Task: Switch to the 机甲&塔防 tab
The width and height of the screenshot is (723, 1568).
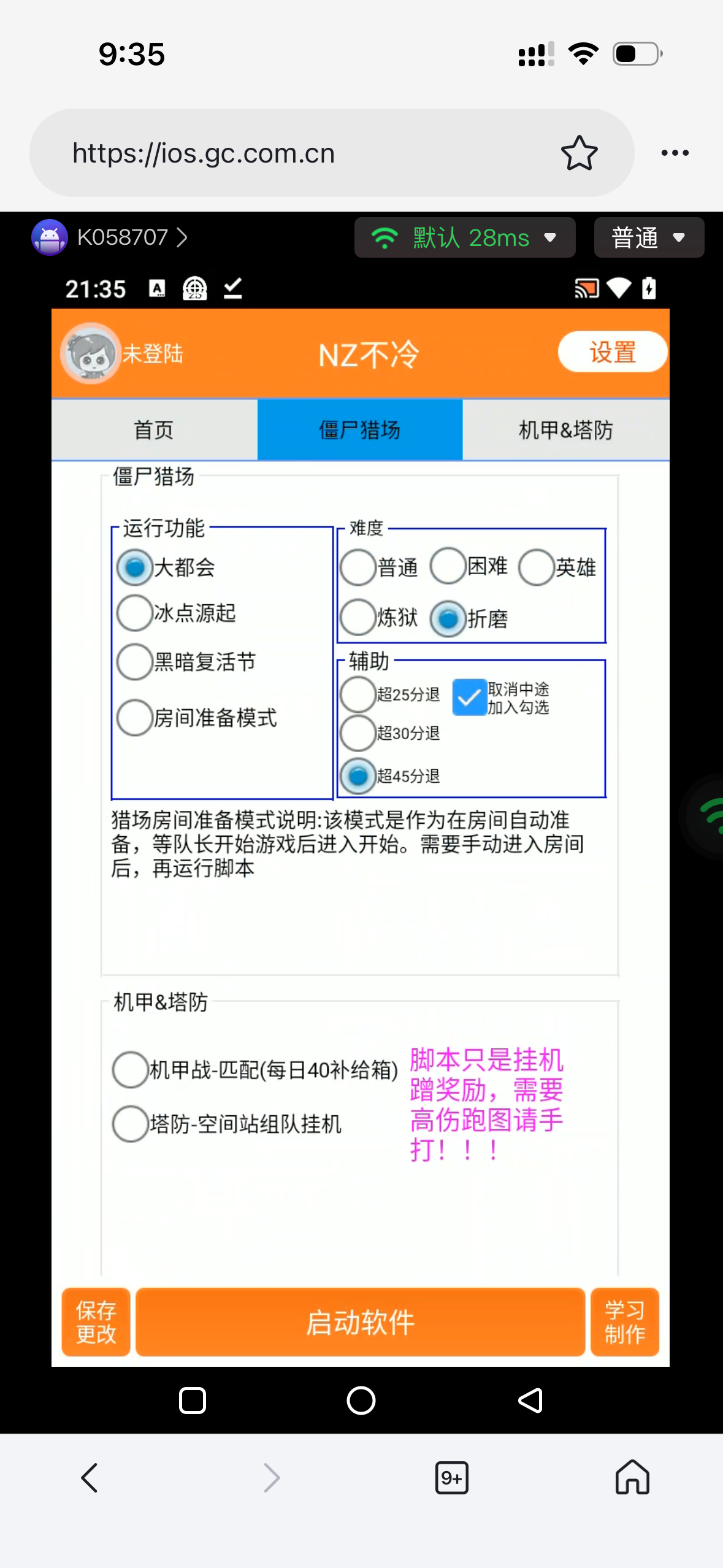Action: coord(565,429)
